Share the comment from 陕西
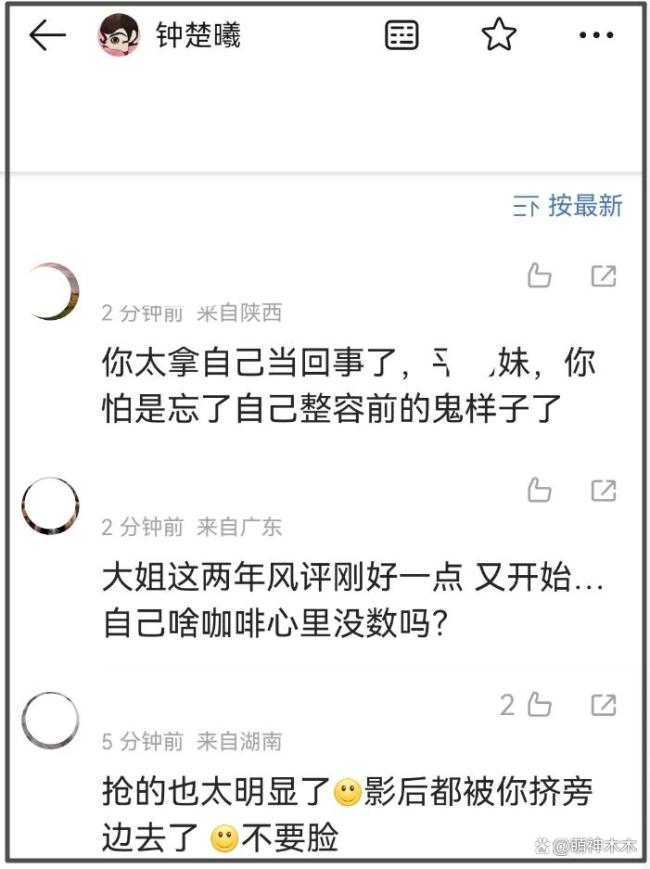This screenshot has width=650, height=869. 603,276
